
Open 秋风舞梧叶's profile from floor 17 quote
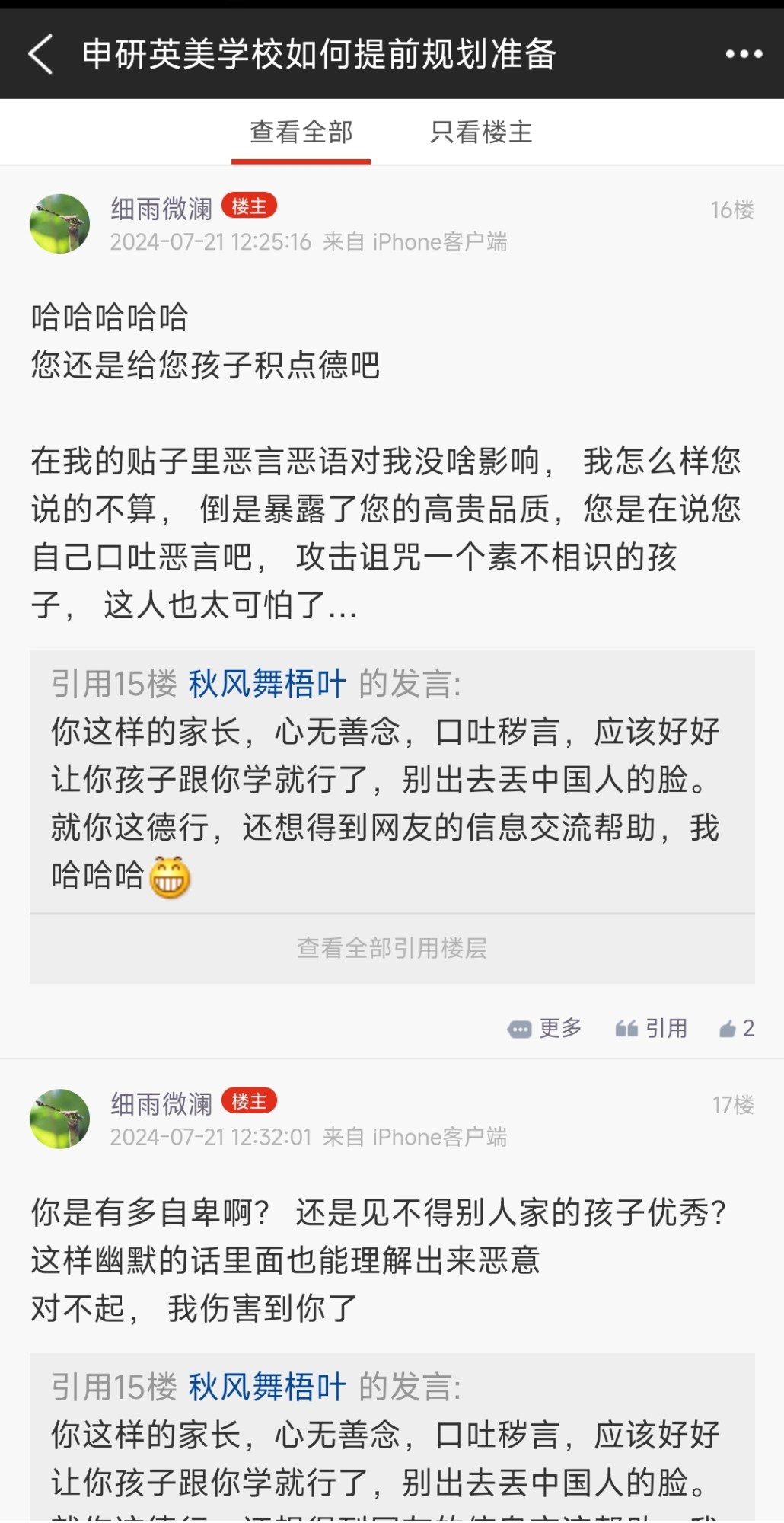267,1387
